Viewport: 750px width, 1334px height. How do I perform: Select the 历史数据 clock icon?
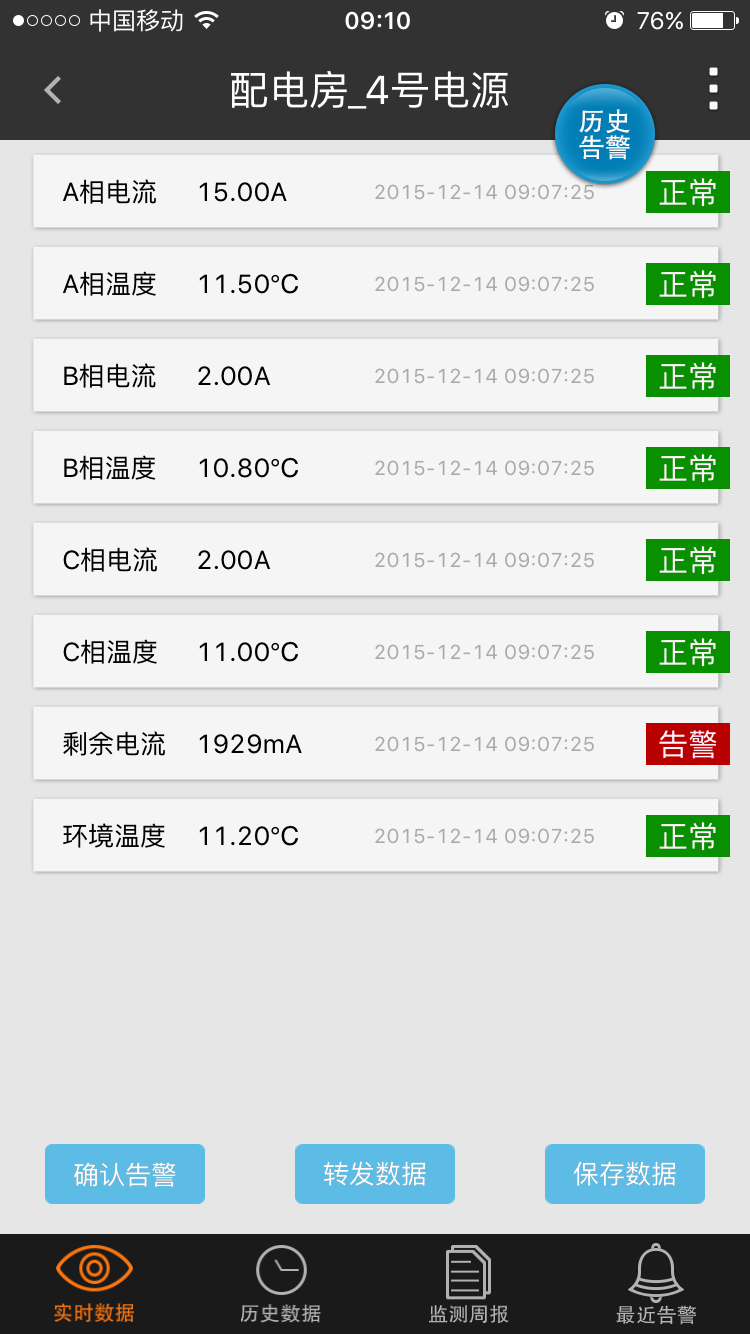point(280,1268)
